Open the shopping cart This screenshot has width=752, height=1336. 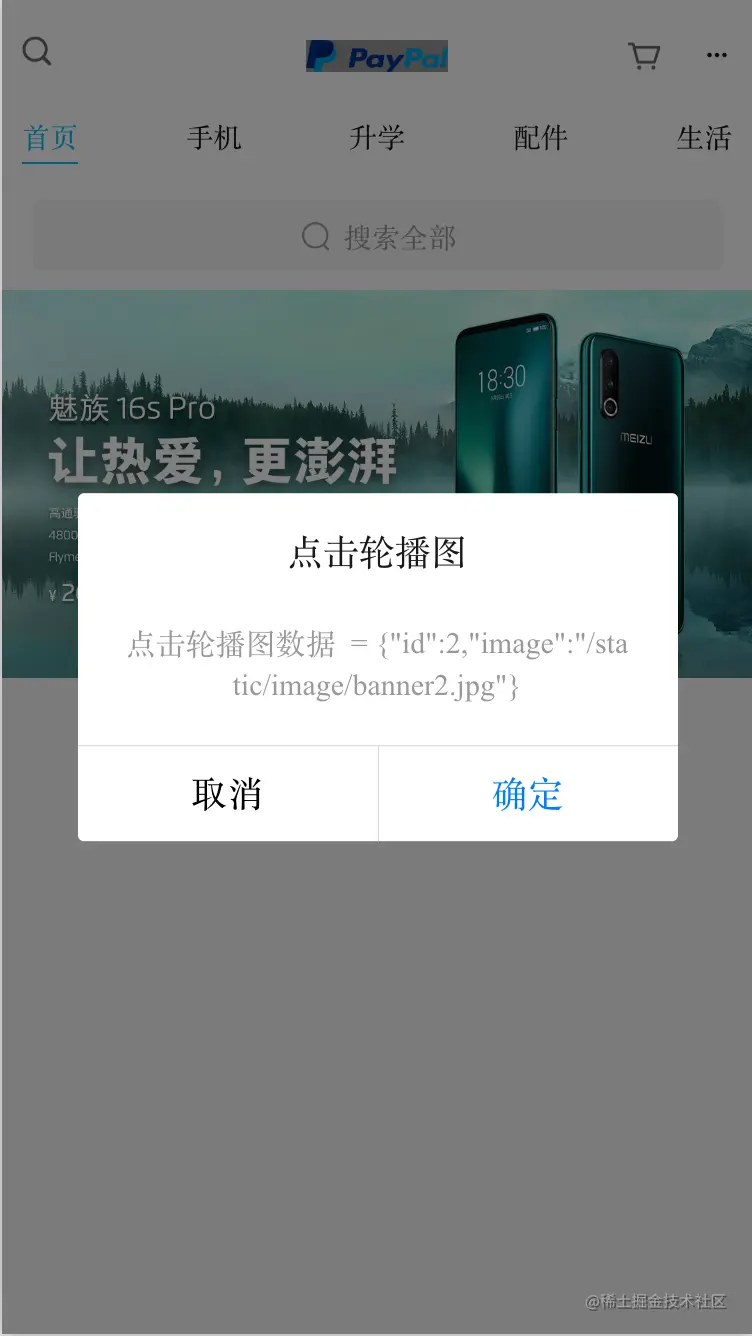coord(644,56)
